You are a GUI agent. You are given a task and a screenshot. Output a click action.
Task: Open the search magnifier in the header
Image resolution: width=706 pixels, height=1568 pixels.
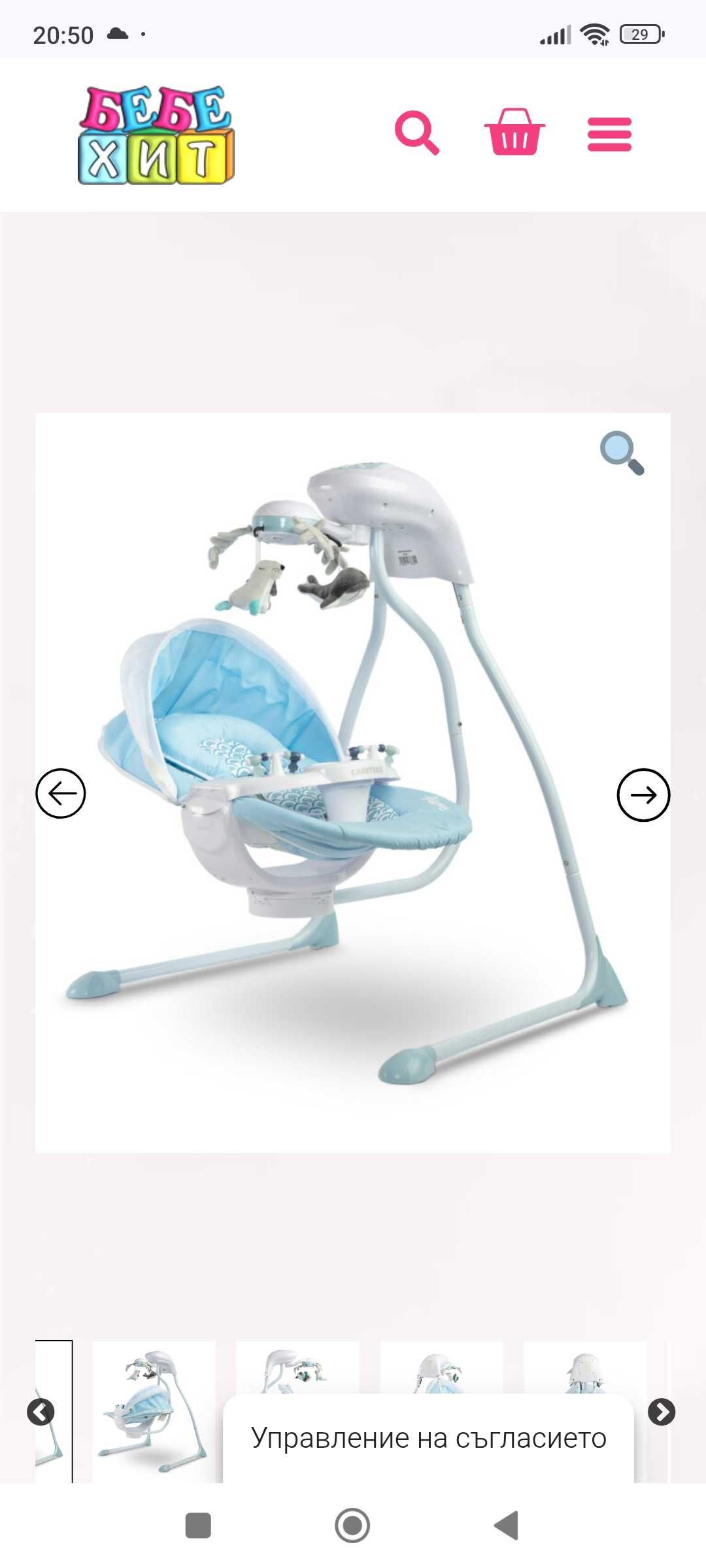coord(417,133)
